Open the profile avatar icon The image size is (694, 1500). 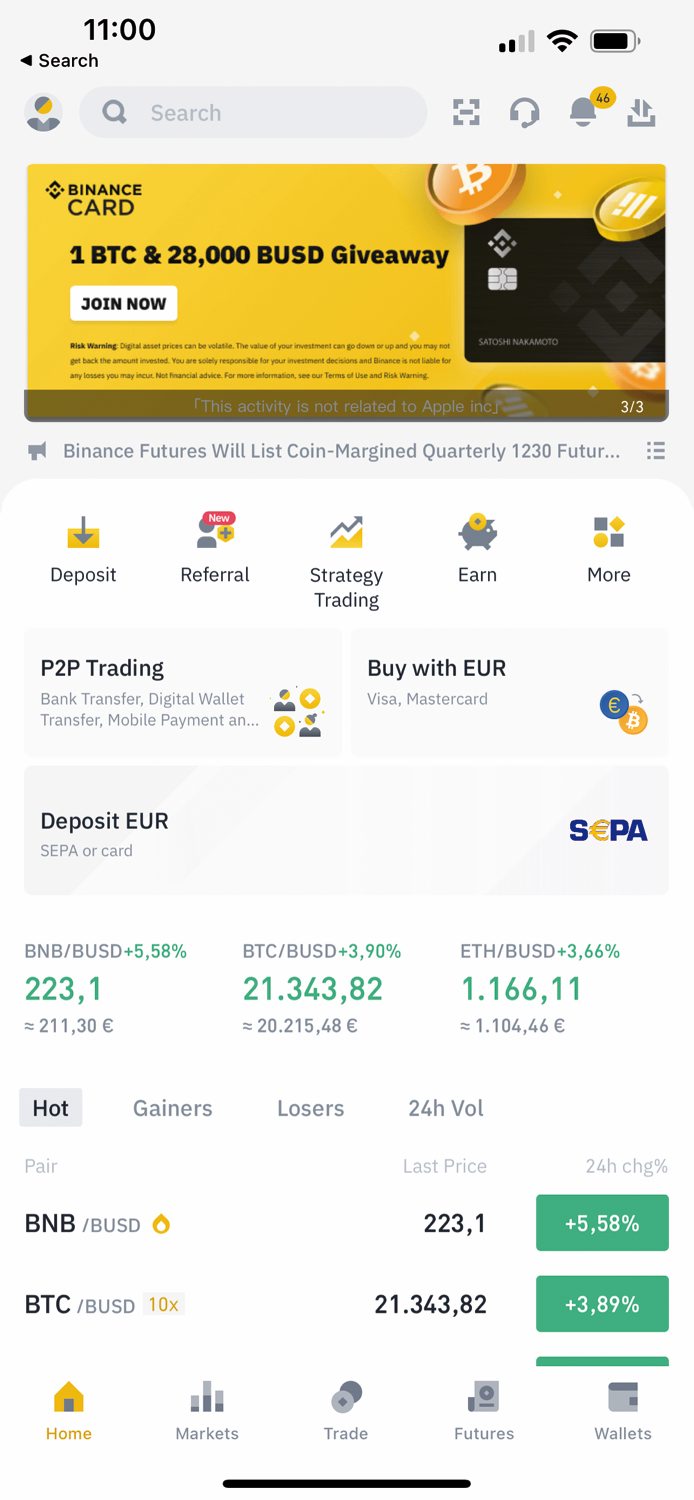point(43,113)
